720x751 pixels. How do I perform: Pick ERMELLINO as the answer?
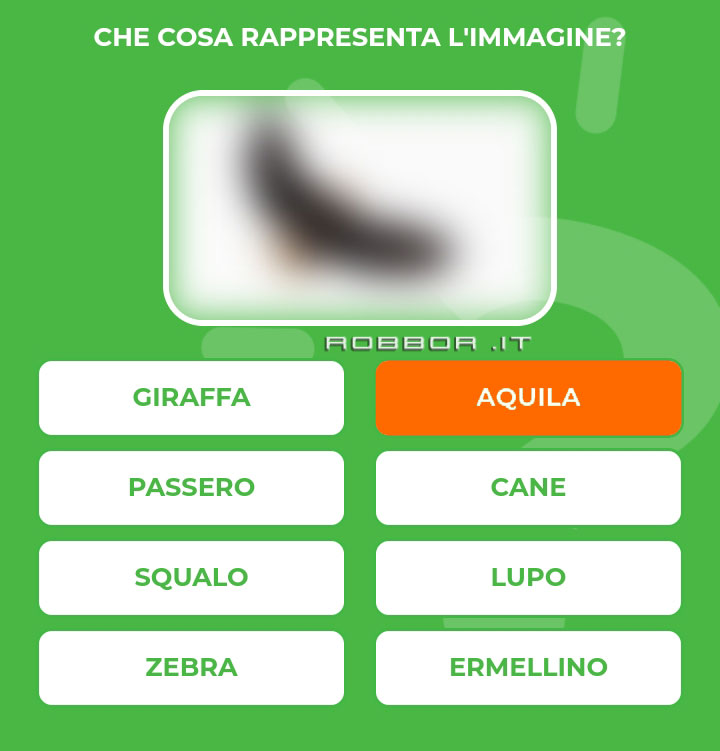coord(528,668)
